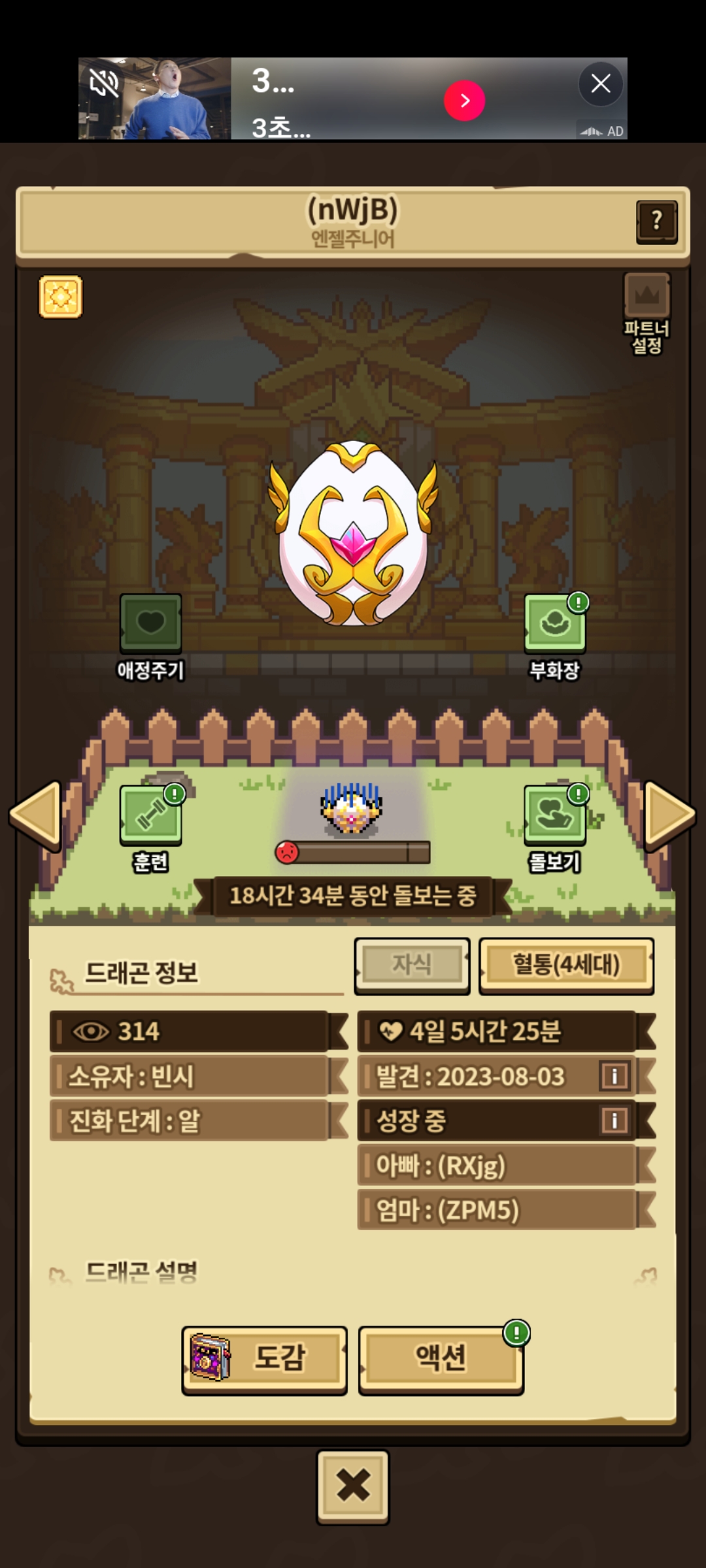Tap the info icon next to 발견 date
Viewport: 706px width, 1568px height.
point(614,1076)
